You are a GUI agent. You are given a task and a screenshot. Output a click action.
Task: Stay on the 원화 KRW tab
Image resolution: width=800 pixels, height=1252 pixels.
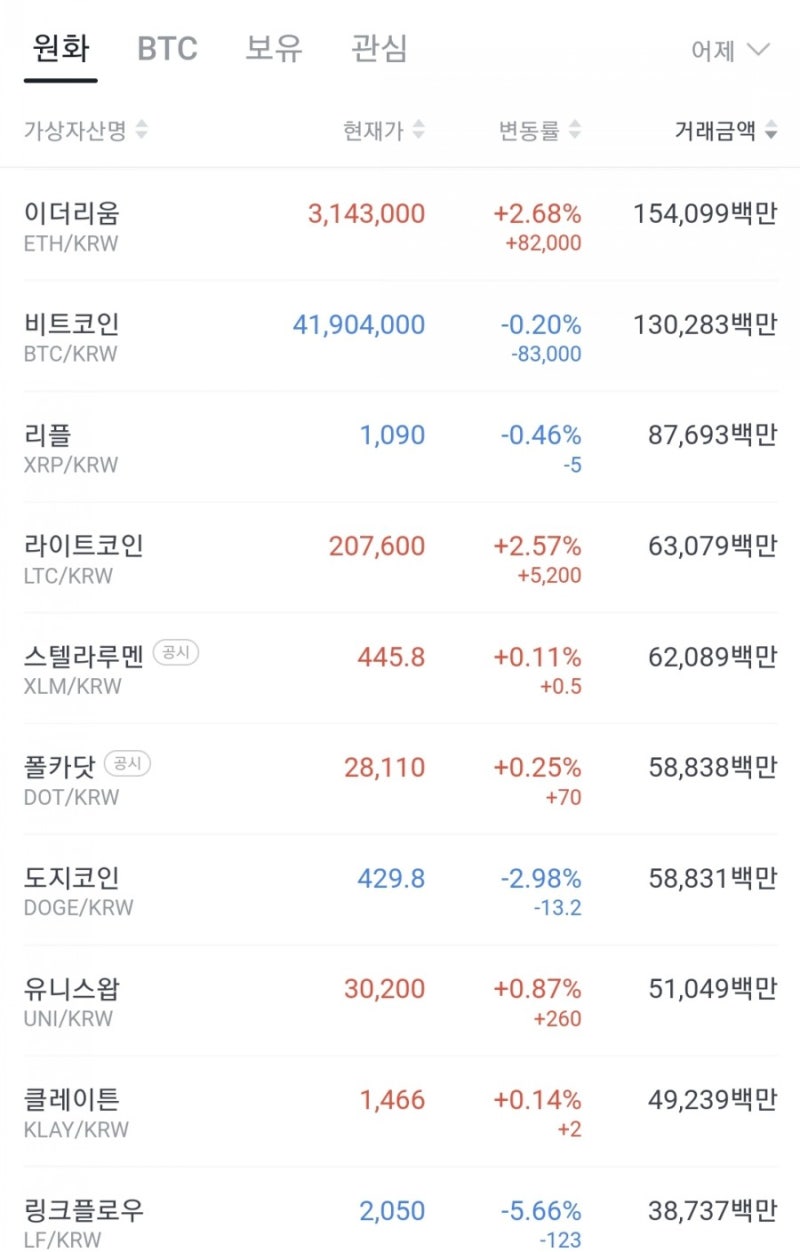(x=60, y=48)
